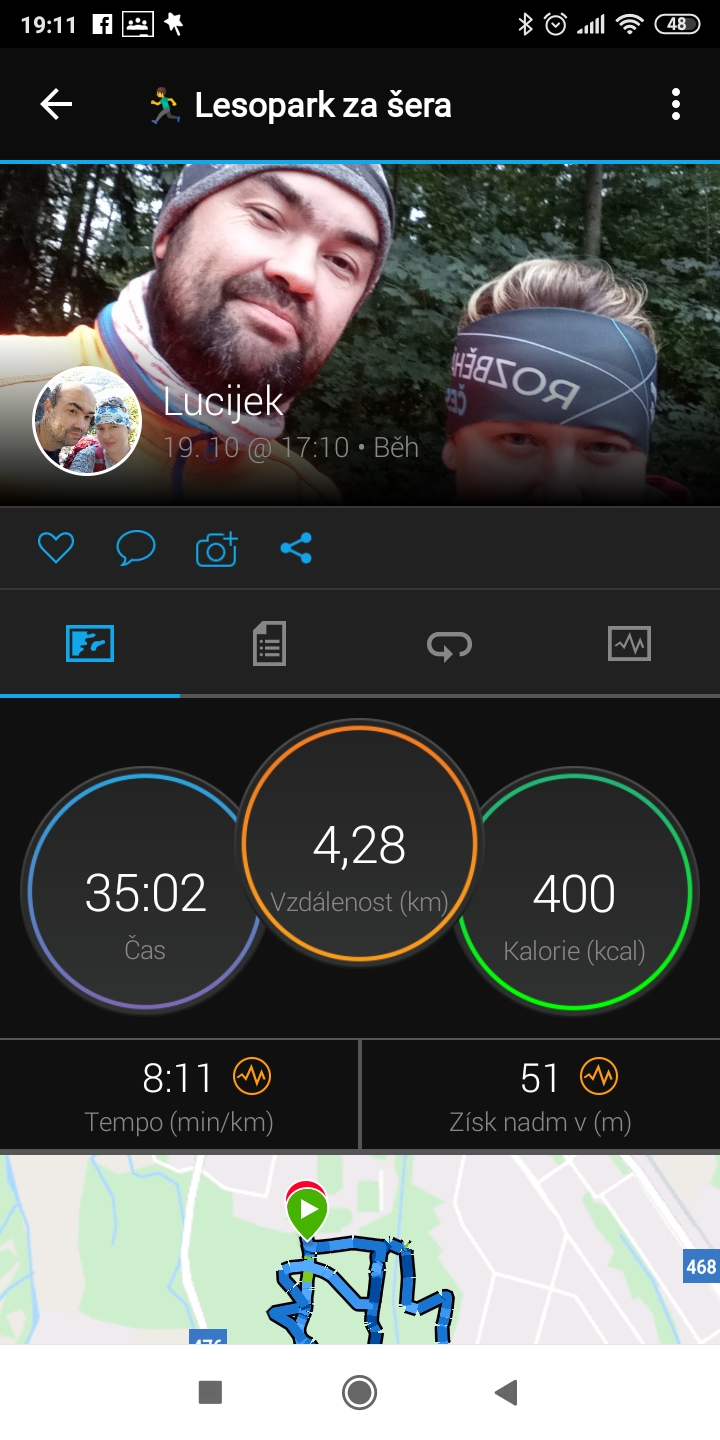Tap the system recent apps button
Image resolution: width=720 pixels, height=1440 pixels.
(x=210, y=1392)
